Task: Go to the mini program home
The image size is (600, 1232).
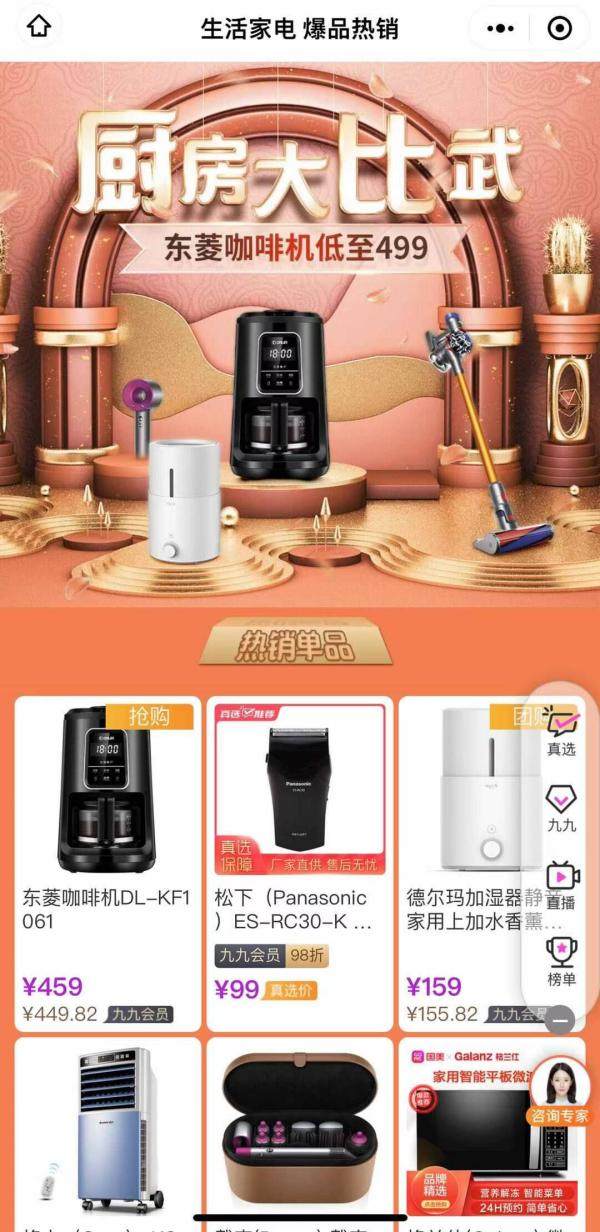Action: [38, 27]
